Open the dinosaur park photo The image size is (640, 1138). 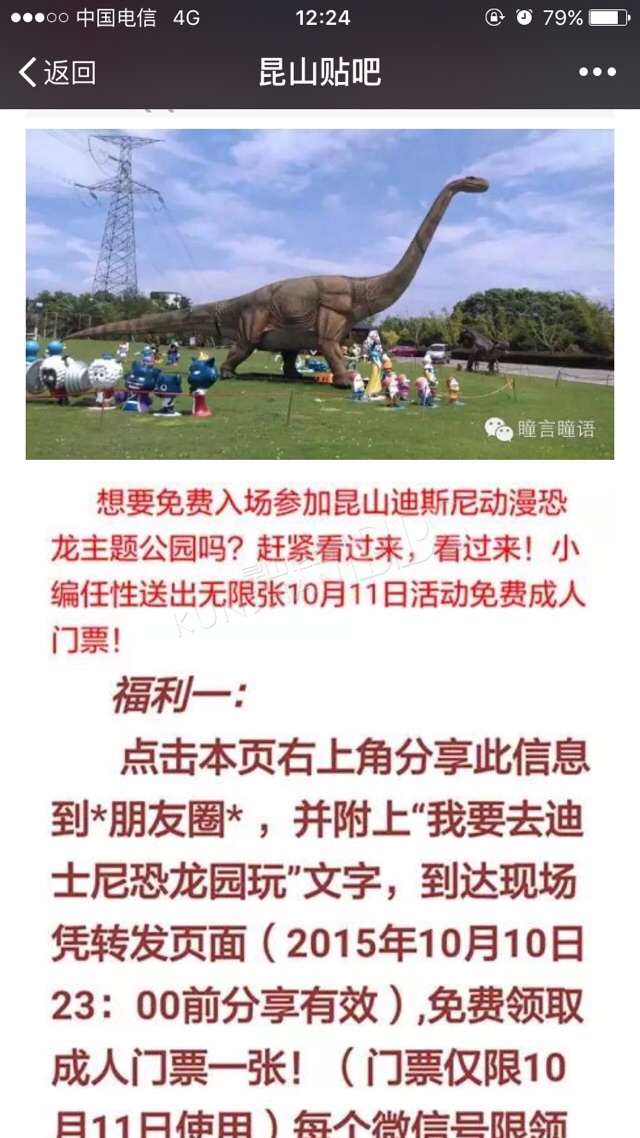[x=320, y=295]
